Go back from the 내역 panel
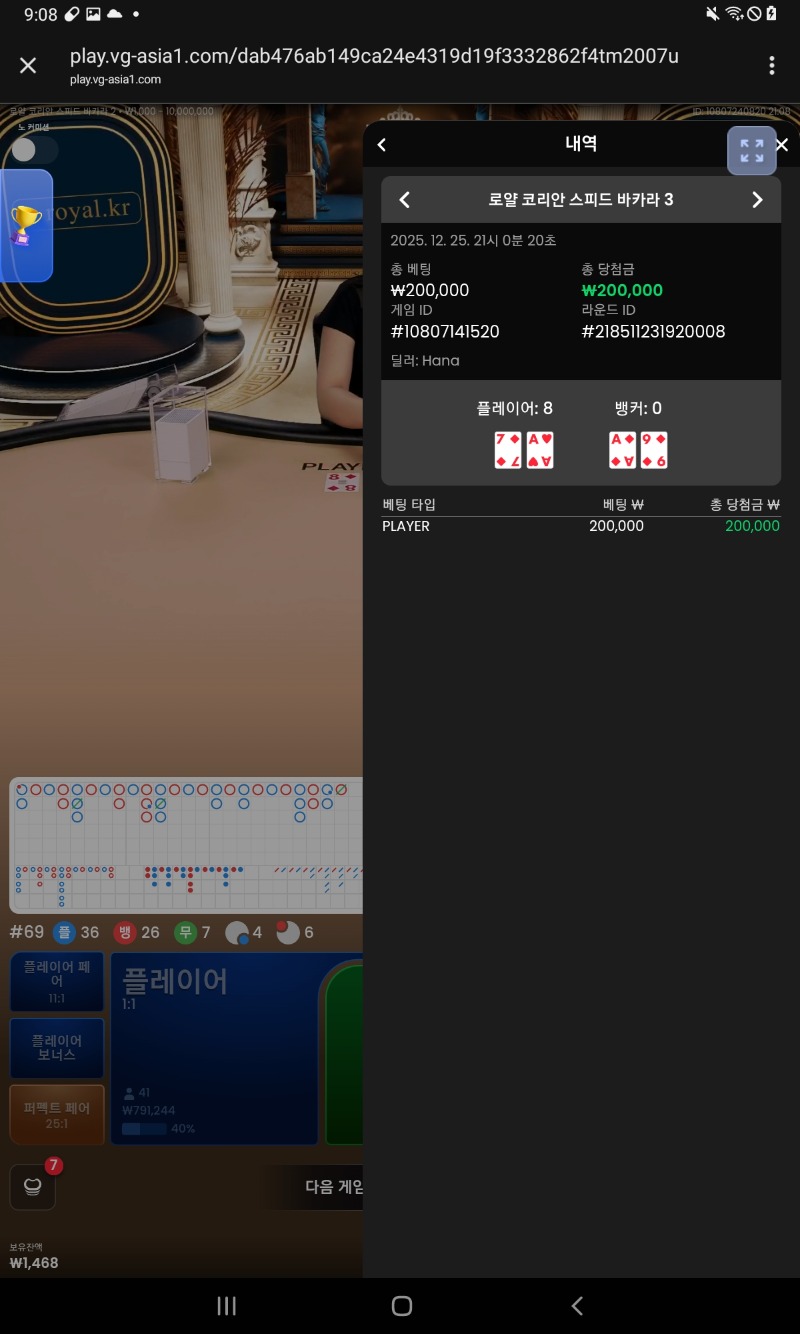This screenshot has height=1334, width=800. [381, 145]
